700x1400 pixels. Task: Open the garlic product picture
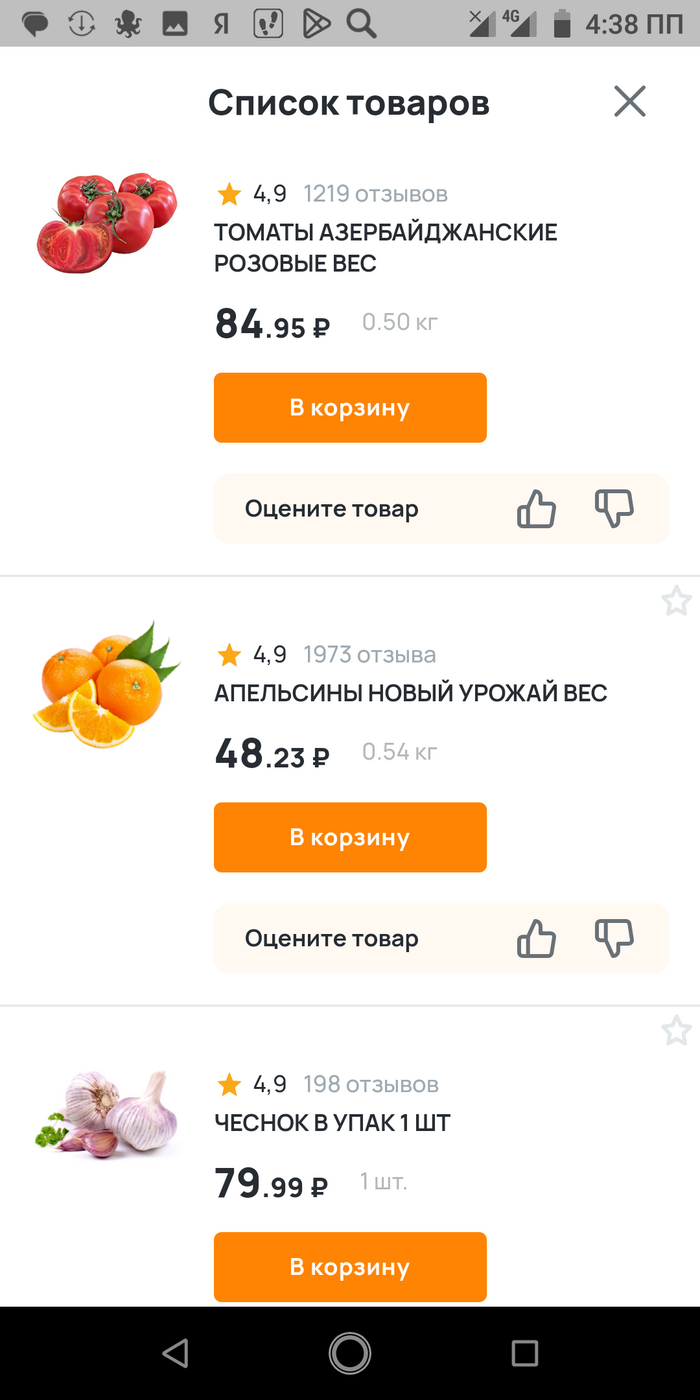click(107, 1113)
